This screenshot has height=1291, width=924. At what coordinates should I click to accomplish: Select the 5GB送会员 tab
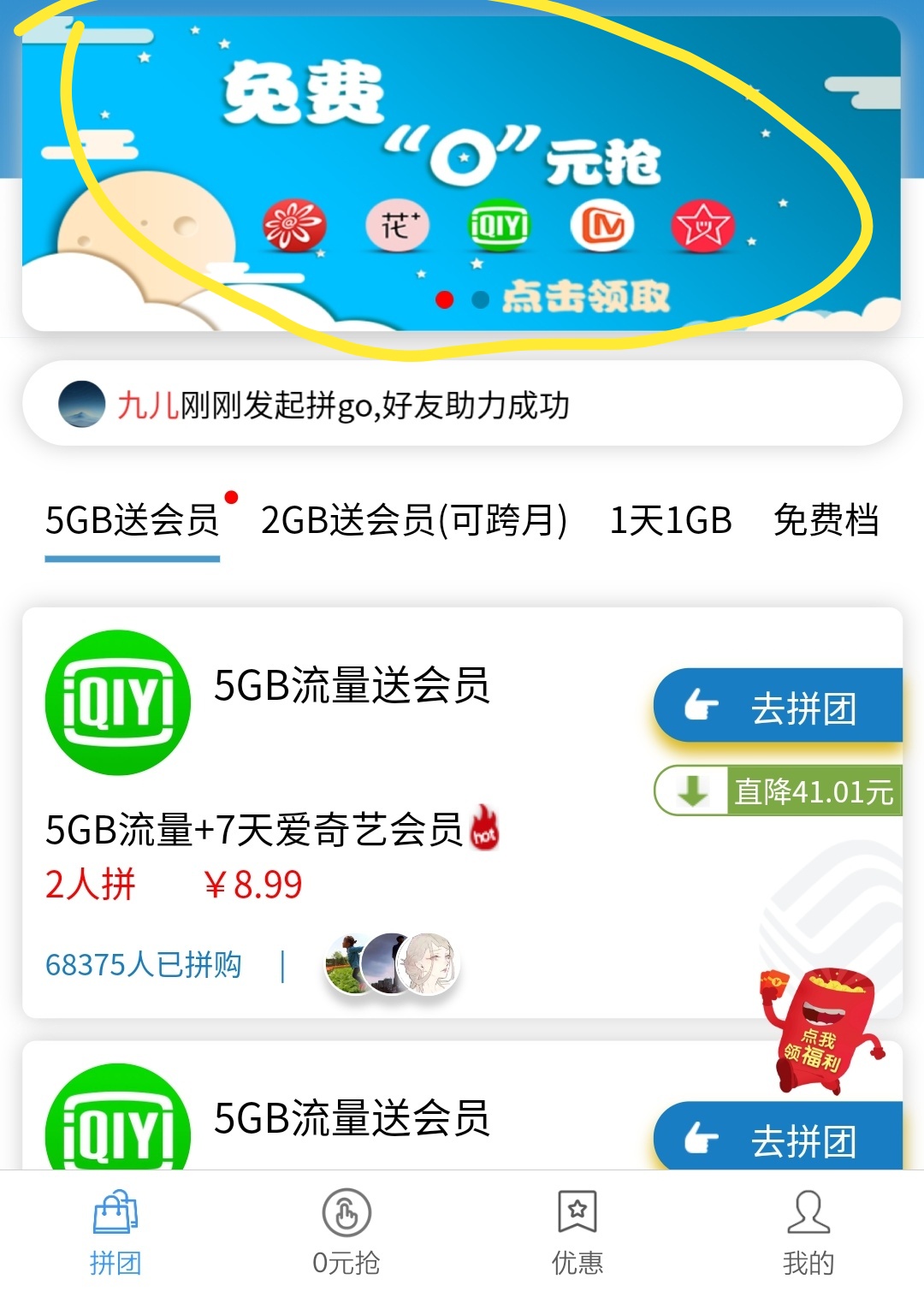[x=133, y=520]
